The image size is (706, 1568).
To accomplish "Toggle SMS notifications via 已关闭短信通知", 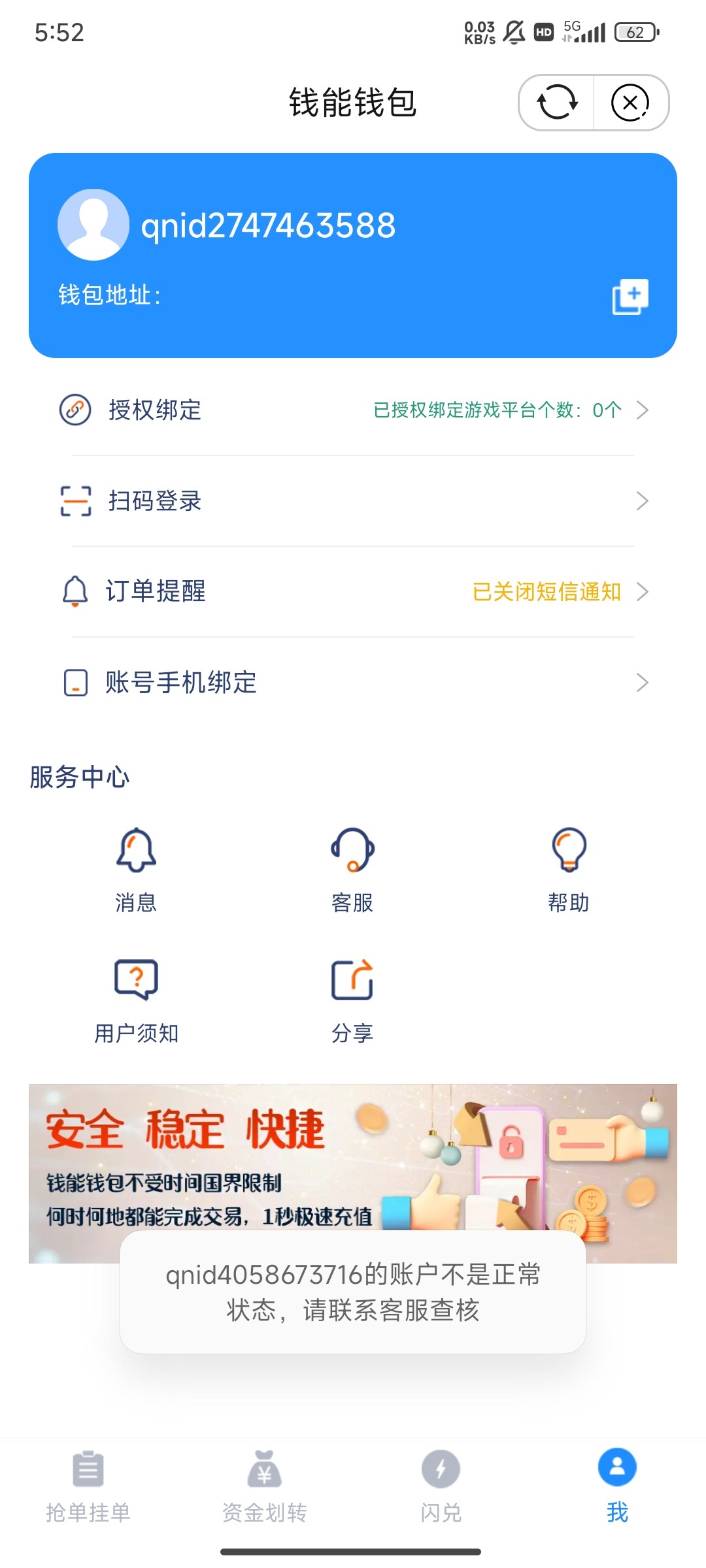I will tap(546, 592).
